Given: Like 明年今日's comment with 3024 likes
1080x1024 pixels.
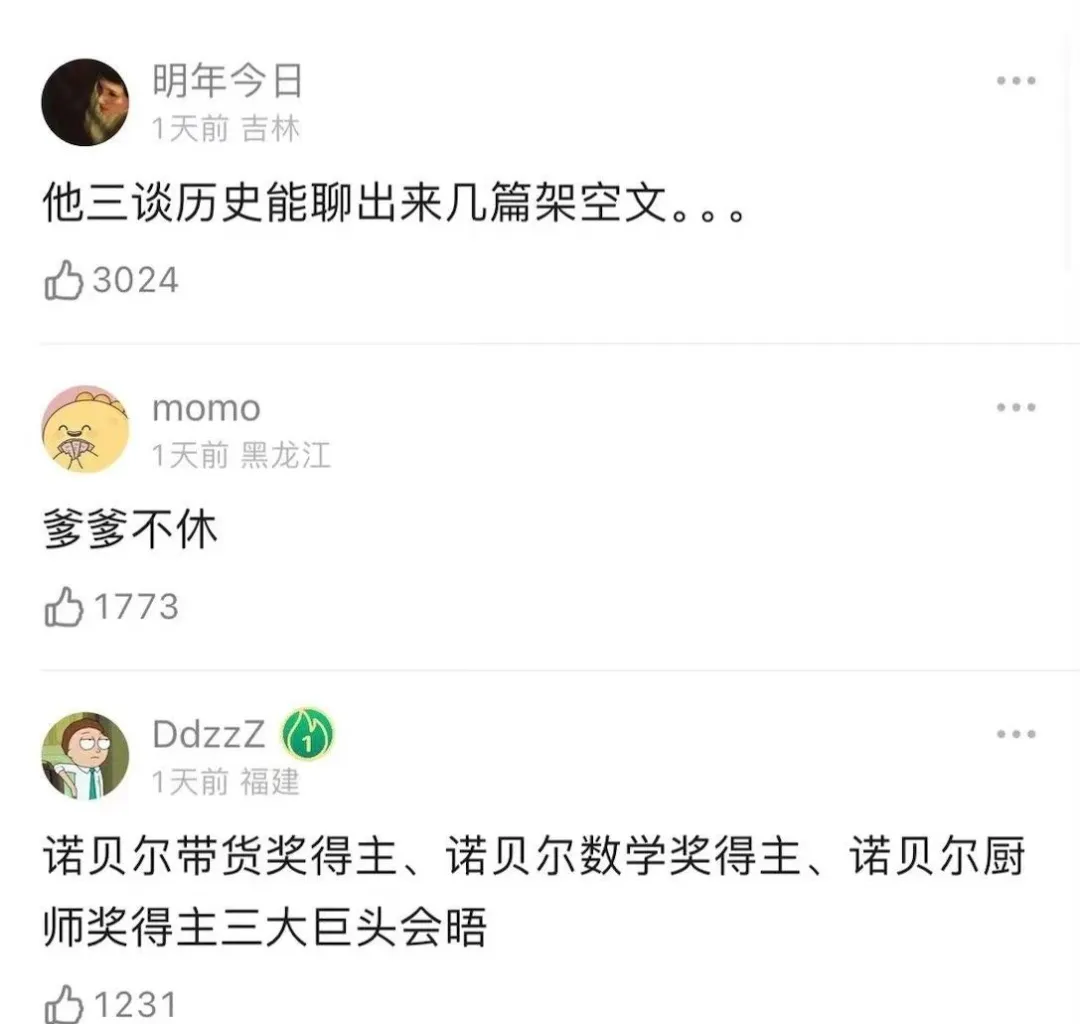Looking at the screenshot, I should tap(64, 282).
